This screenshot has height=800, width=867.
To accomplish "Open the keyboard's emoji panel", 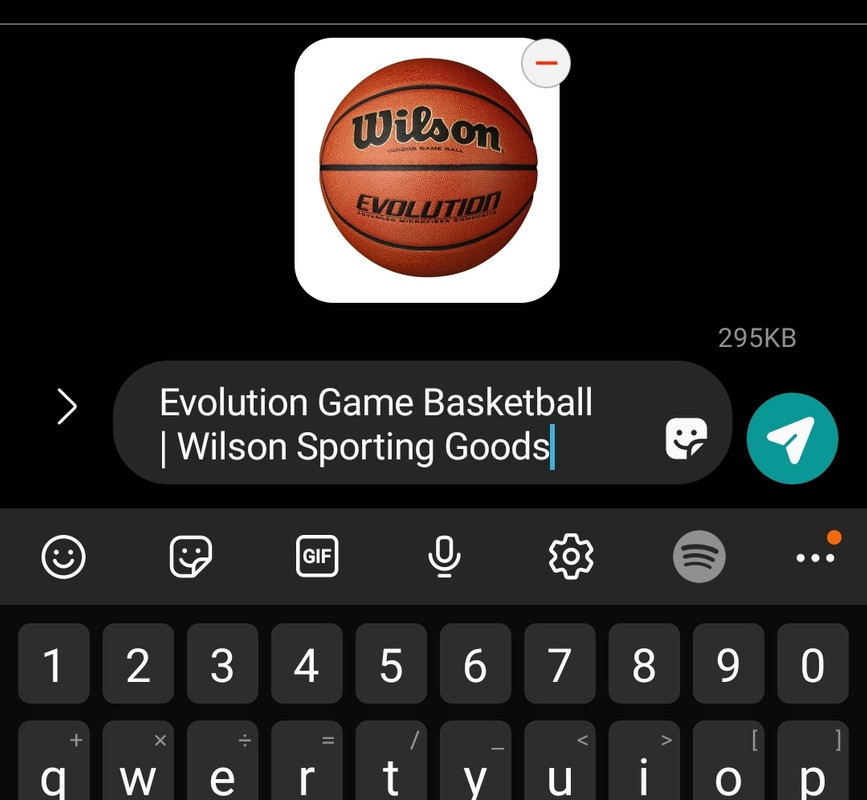I will [x=63, y=556].
